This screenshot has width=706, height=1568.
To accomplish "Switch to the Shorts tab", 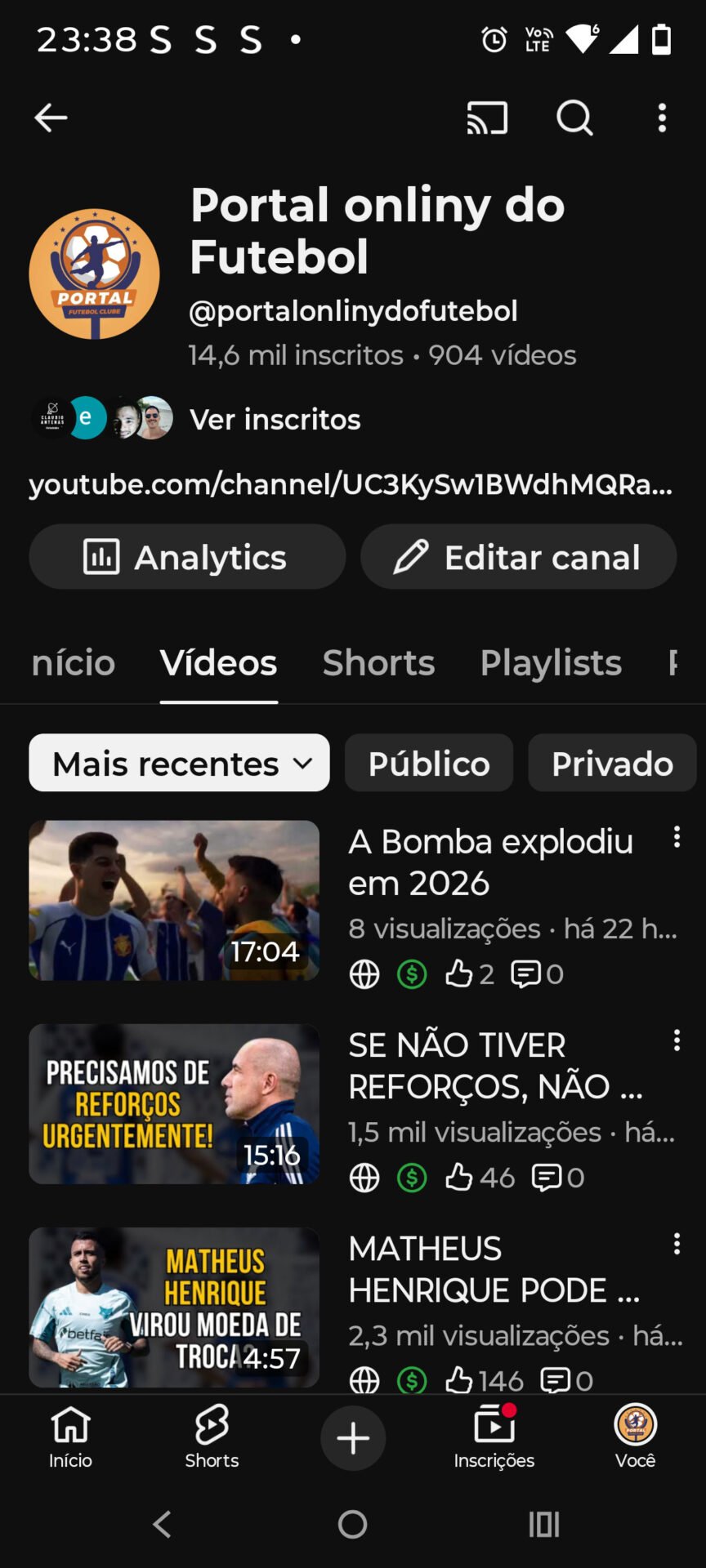I will pos(378,663).
